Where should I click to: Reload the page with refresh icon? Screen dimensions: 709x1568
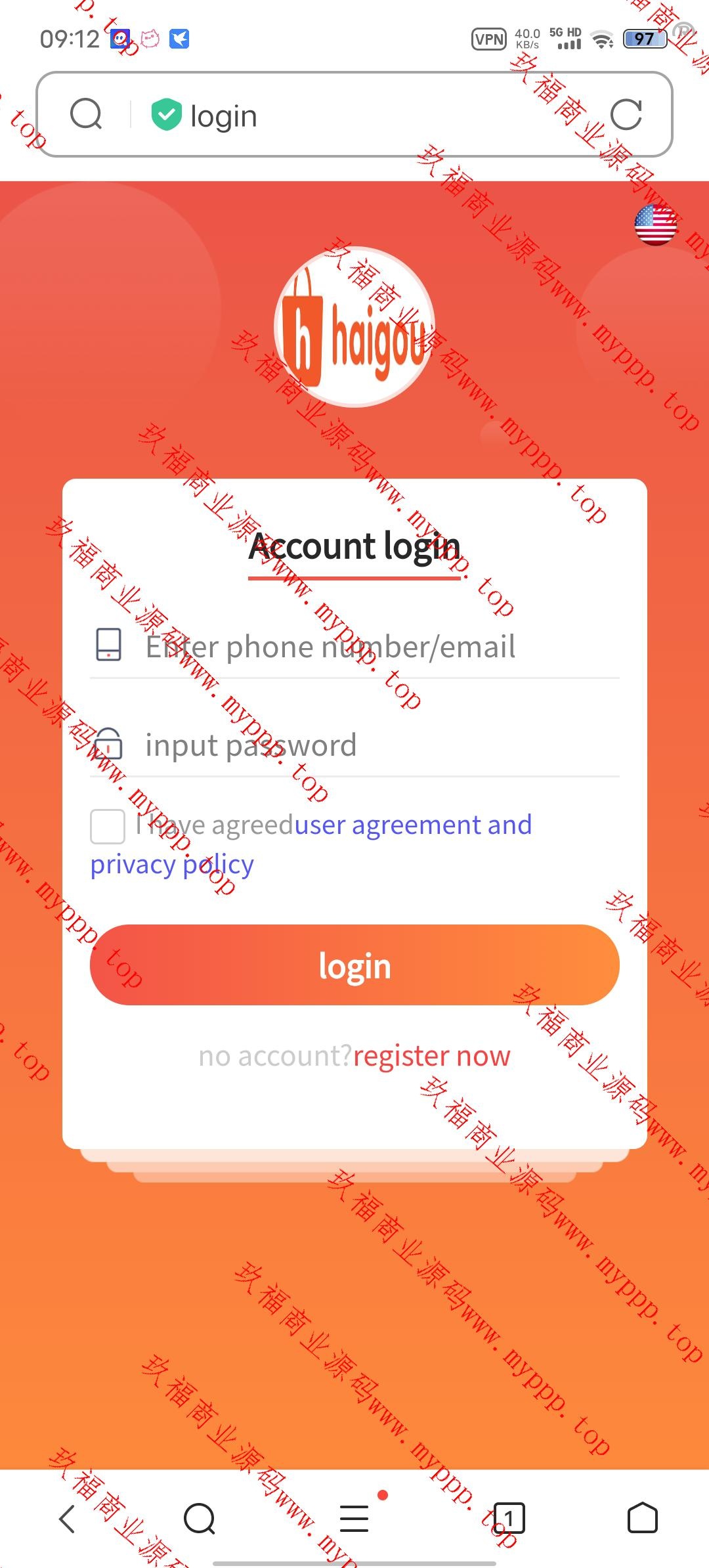click(x=626, y=115)
